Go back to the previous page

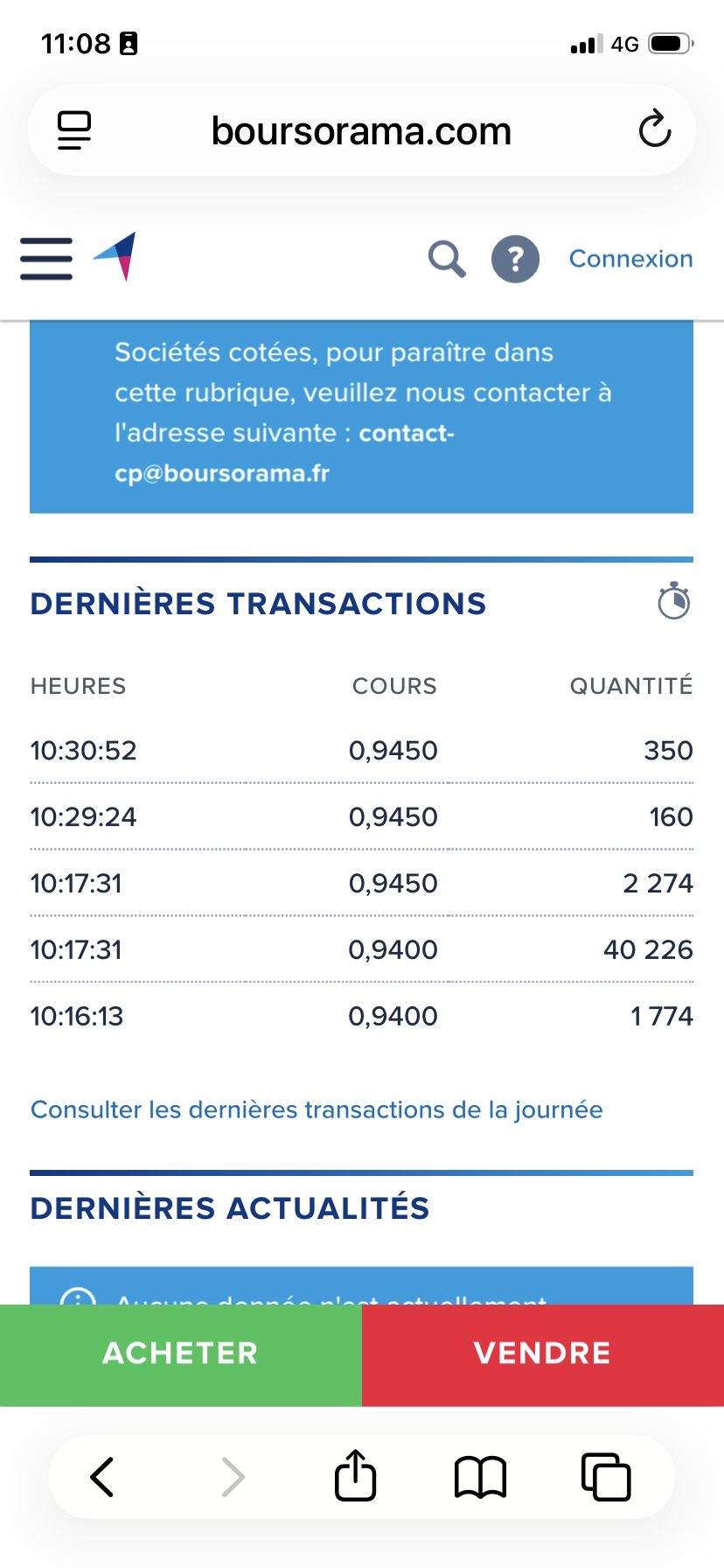click(x=102, y=1477)
